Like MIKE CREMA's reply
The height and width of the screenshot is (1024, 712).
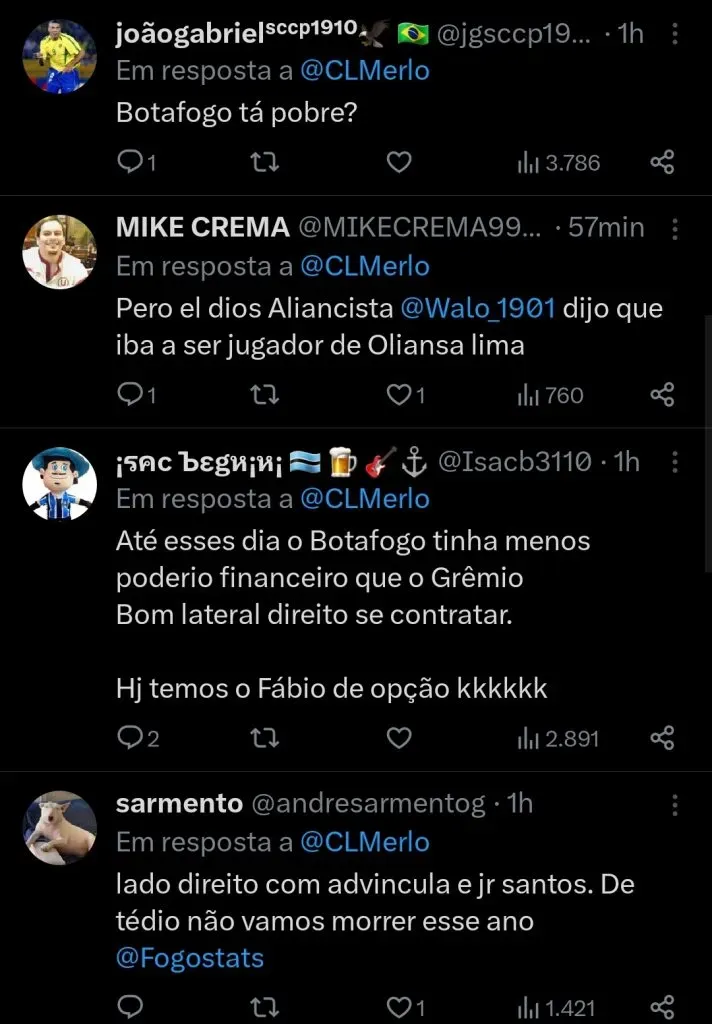[399, 395]
